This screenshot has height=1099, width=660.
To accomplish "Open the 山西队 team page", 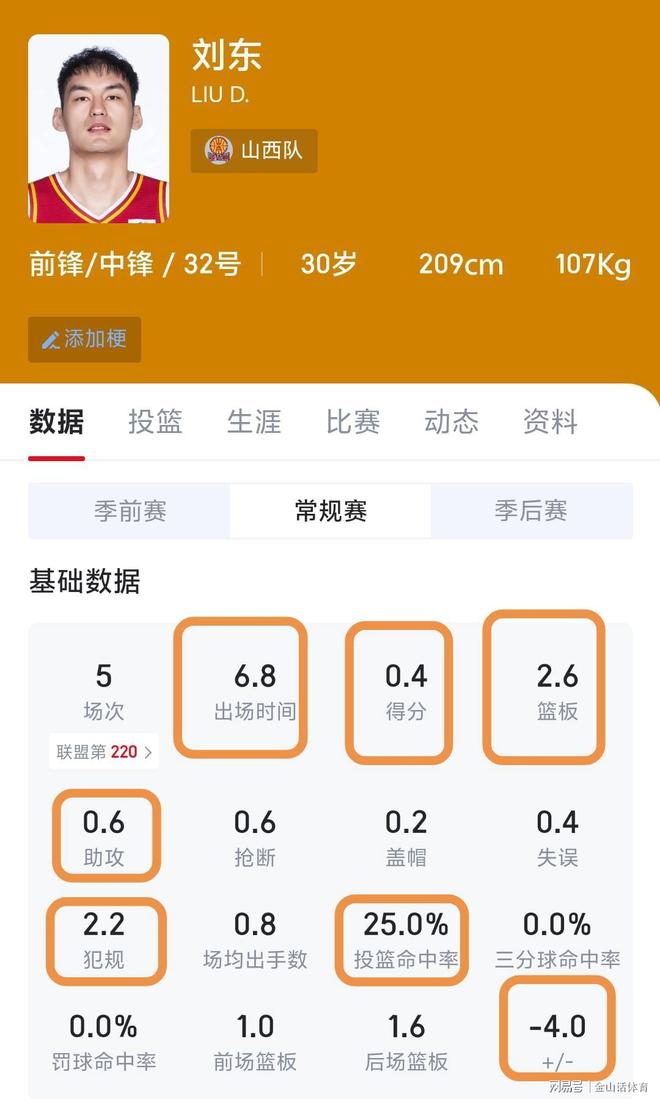I will pos(254,151).
